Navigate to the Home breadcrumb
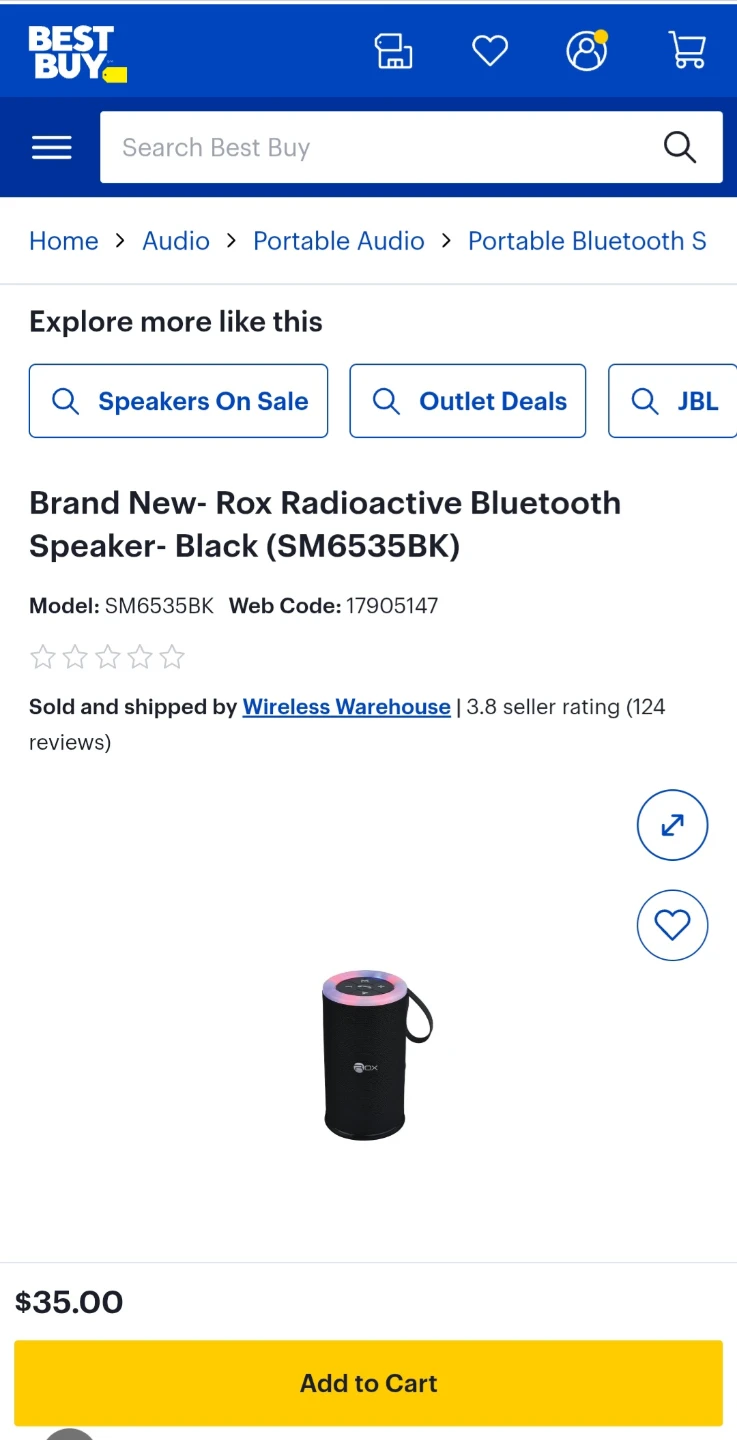Screen dimensions: 737x1440 coord(63,240)
